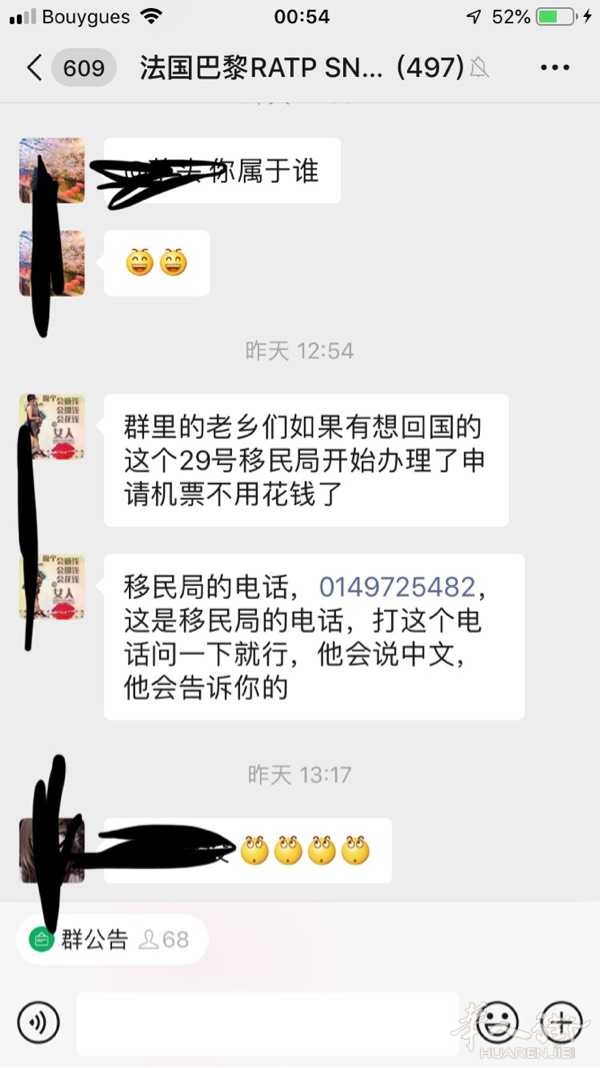This screenshot has width=600, height=1068.
Task: Open the avatar beside the 29号移民局 message
Action: (52, 427)
